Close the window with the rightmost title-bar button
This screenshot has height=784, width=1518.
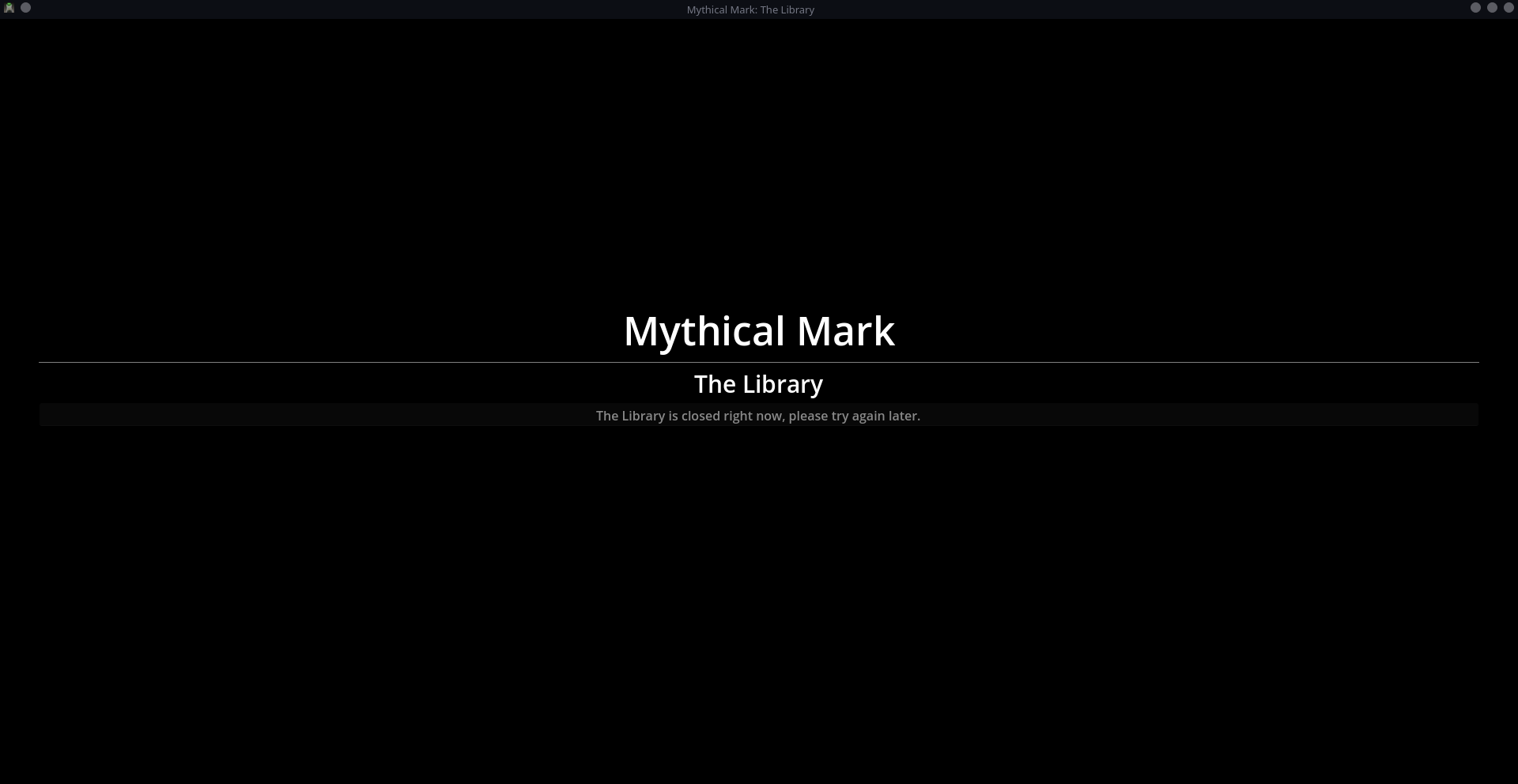[1509, 8]
